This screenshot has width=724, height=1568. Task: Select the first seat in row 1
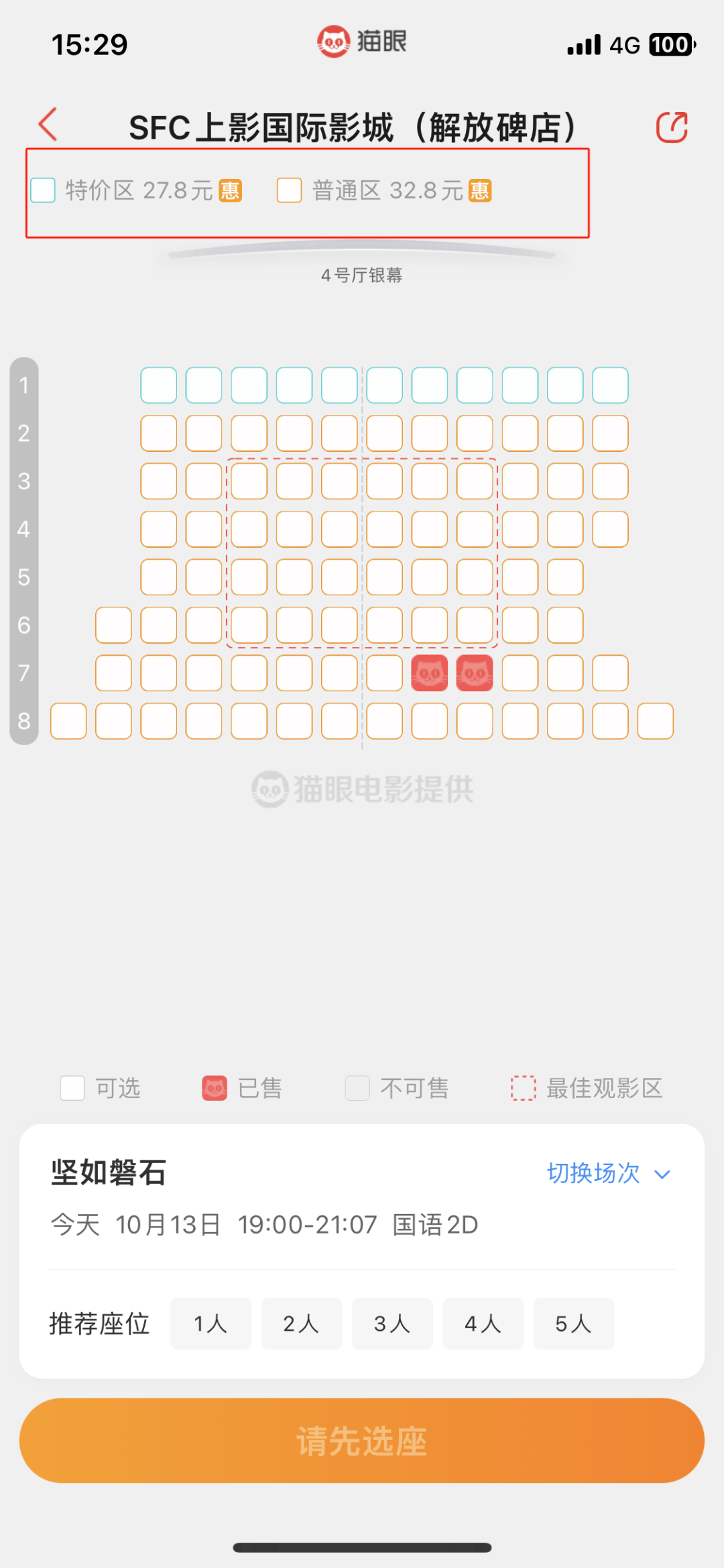(x=159, y=385)
